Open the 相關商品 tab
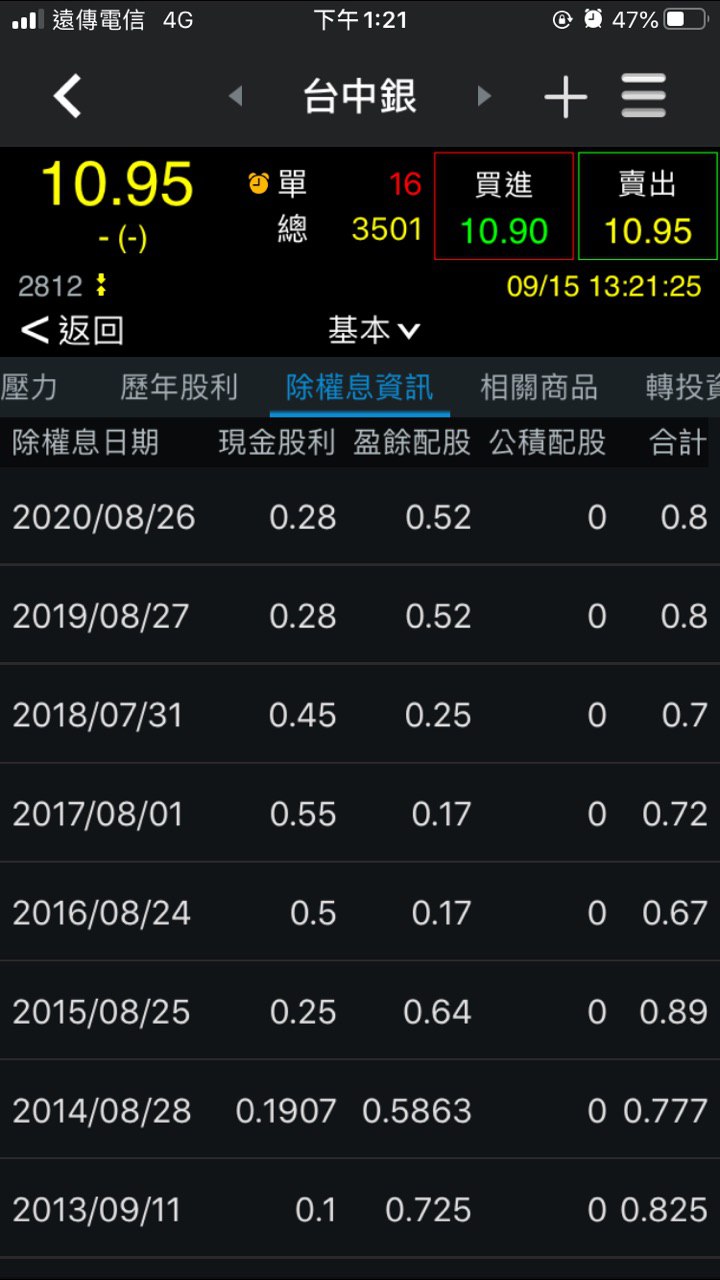This screenshot has height=1280, width=720. point(538,388)
